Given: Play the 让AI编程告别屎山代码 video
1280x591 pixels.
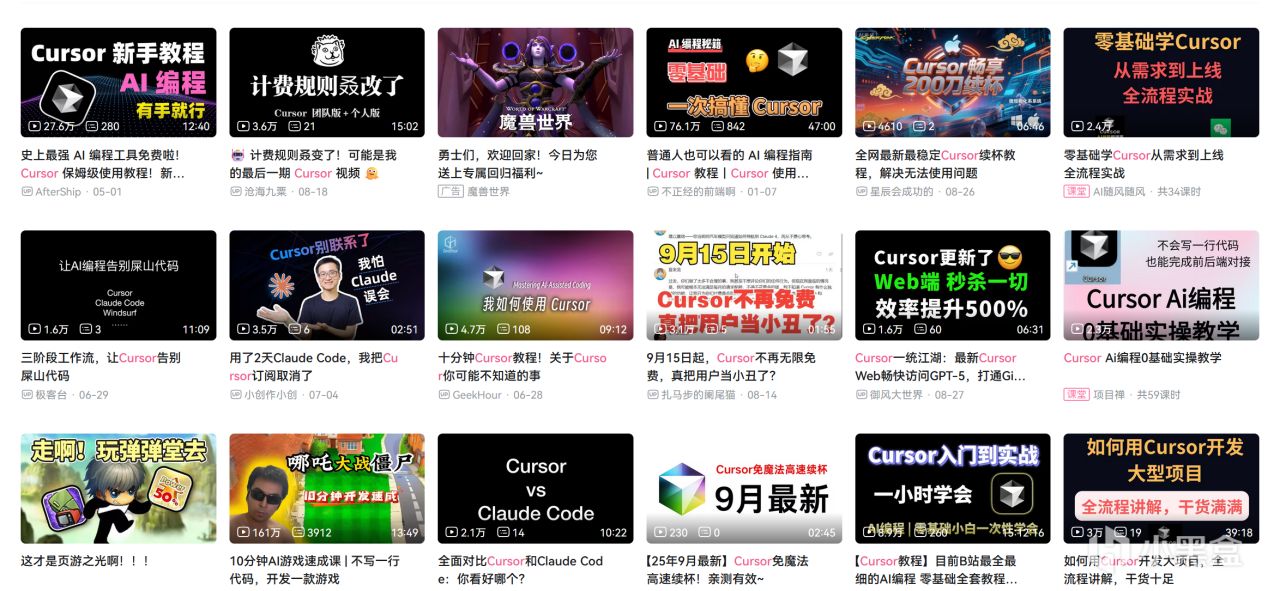Looking at the screenshot, I should point(118,285).
